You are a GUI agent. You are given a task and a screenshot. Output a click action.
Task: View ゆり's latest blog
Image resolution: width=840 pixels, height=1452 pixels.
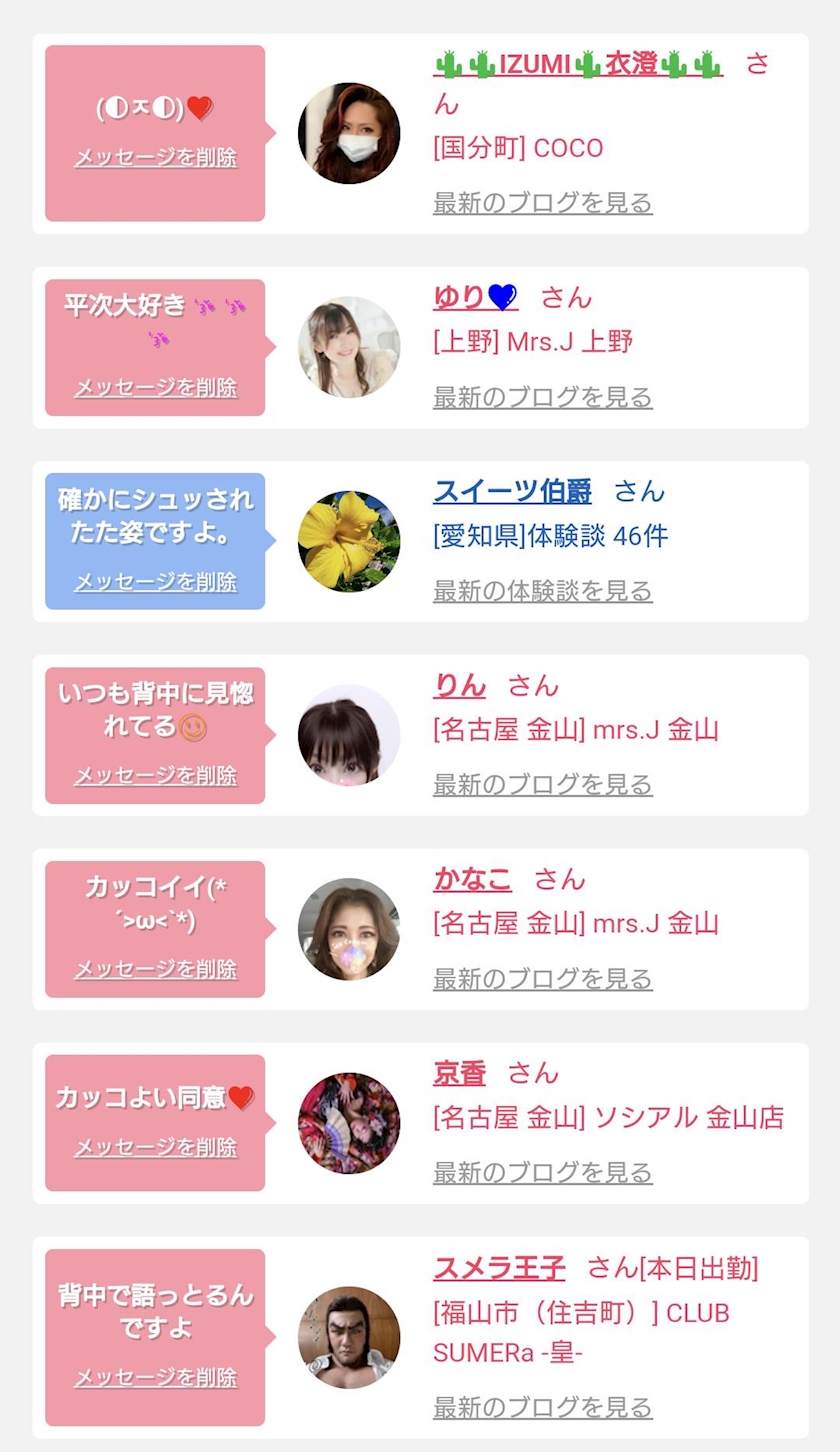pos(542,397)
